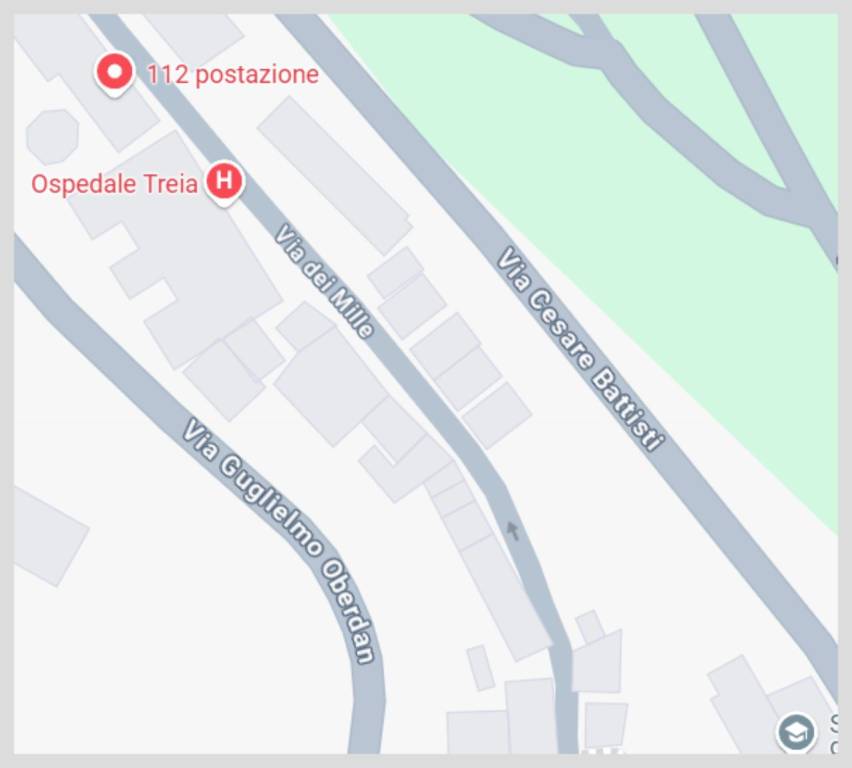852x768 pixels.
Task: Select the school marker on the map
Action: [x=796, y=732]
